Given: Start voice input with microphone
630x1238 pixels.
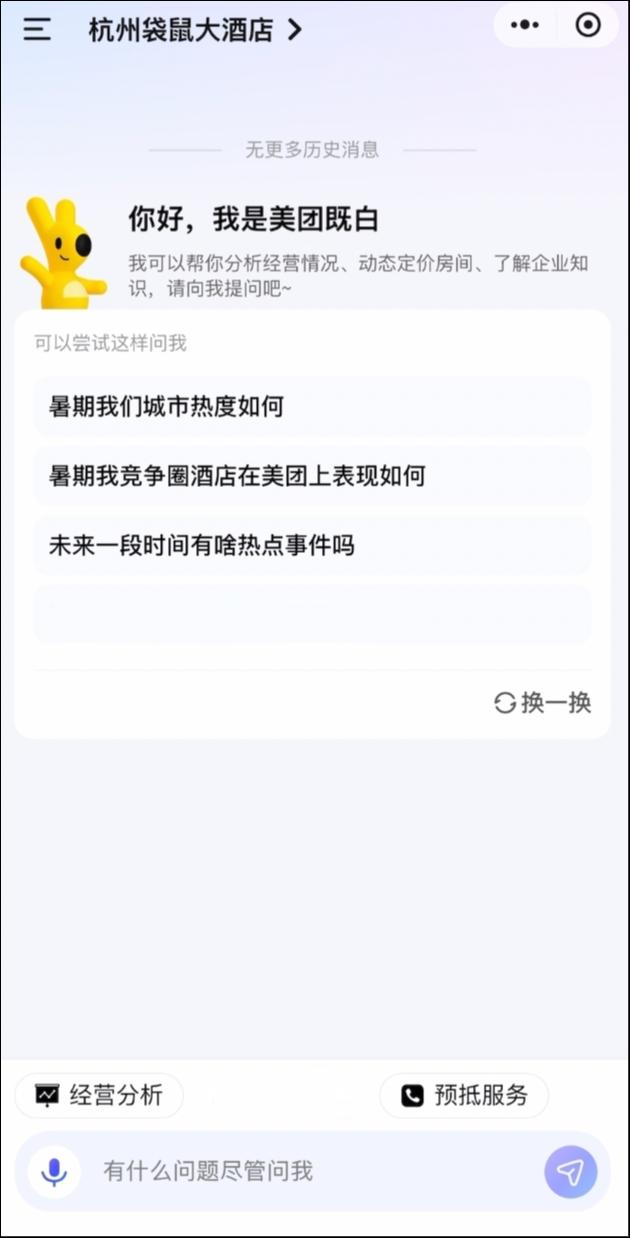Looking at the screenshot, I should click(x=54, y=1171).
